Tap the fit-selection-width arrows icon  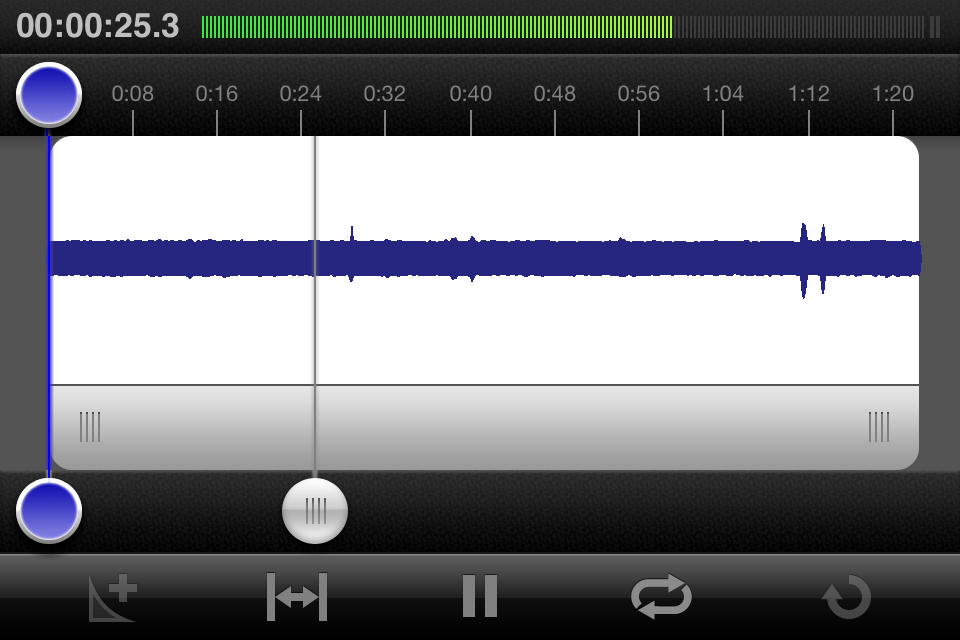[297, 597]
